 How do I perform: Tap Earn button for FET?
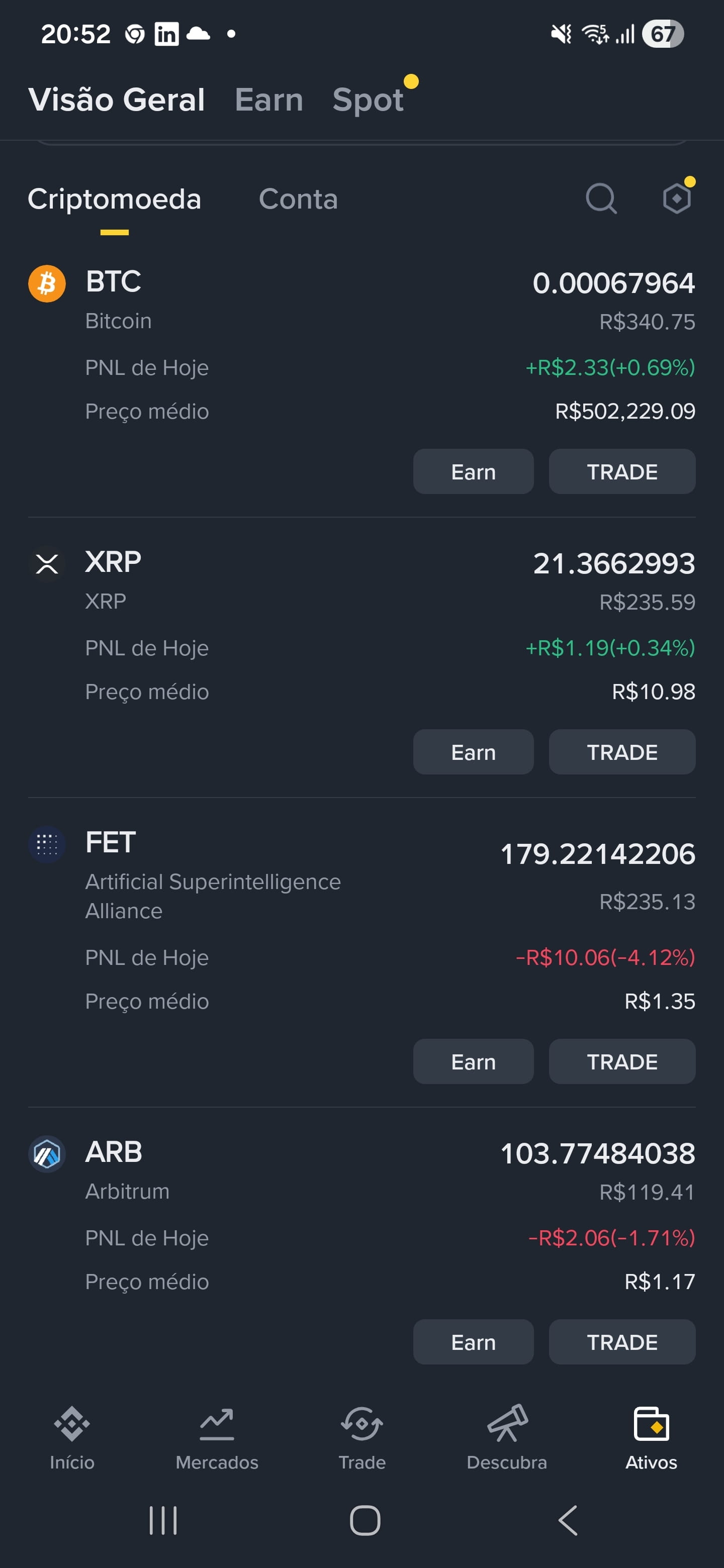473,1061
